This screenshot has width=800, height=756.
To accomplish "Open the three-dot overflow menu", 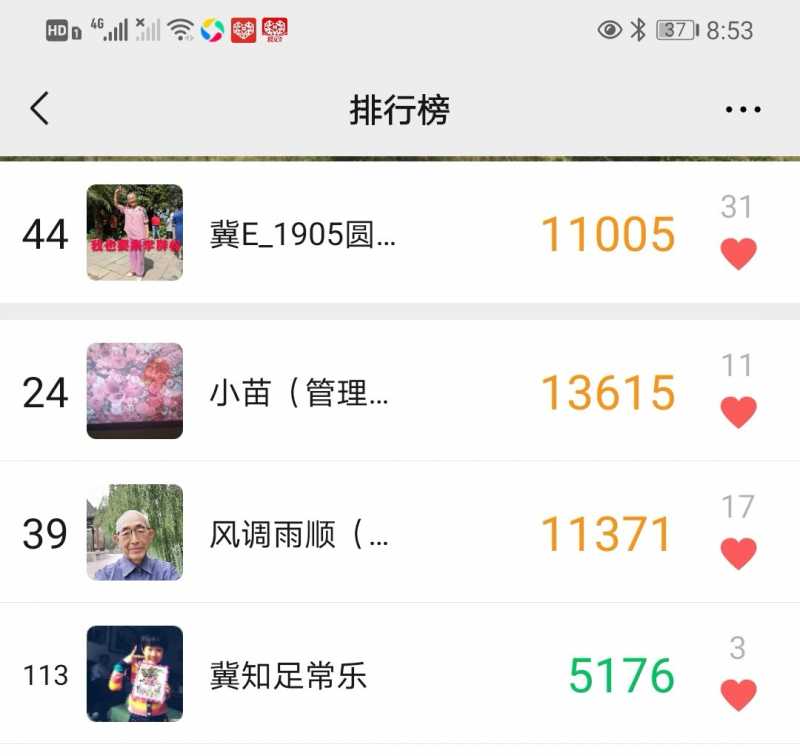I will (x=743, y=109).
